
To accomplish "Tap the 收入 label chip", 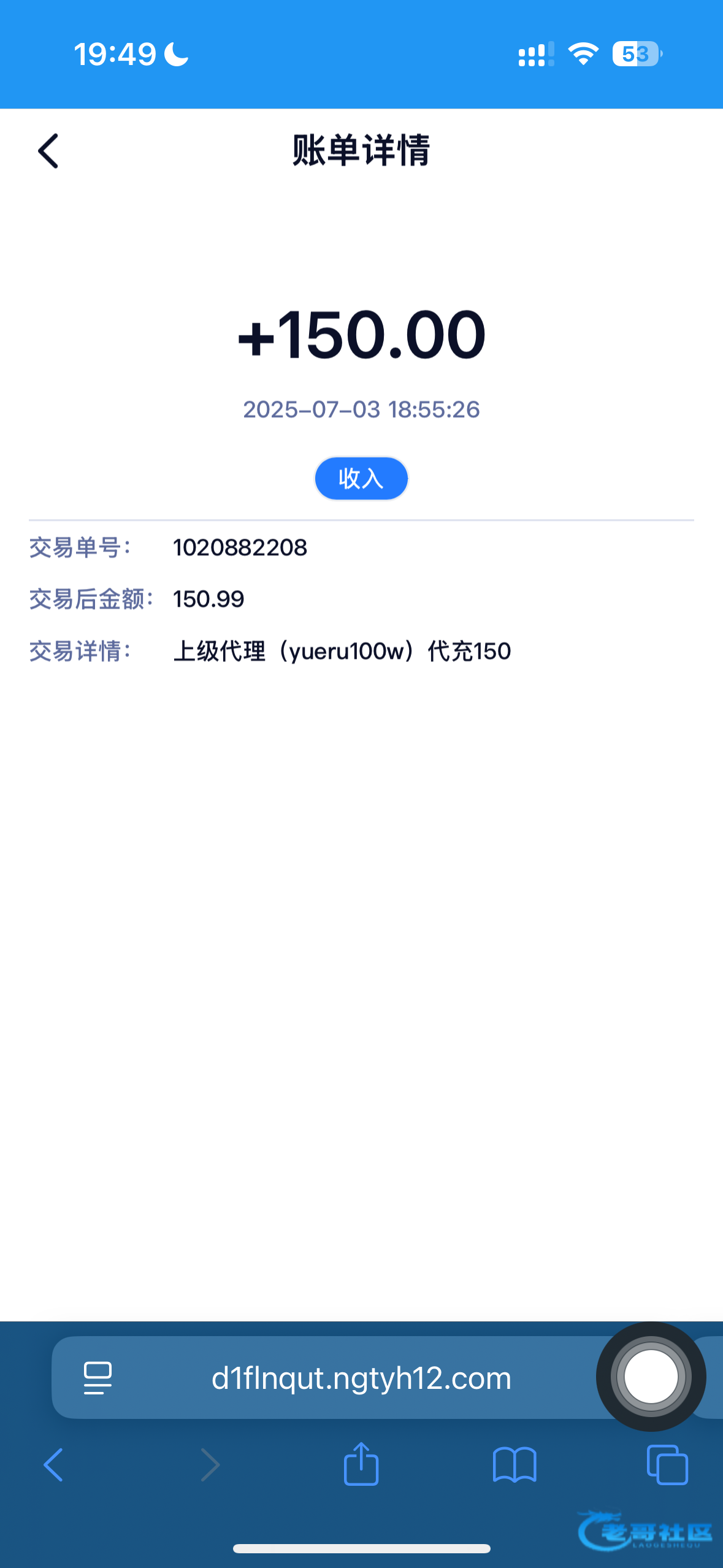I will 361,478.
